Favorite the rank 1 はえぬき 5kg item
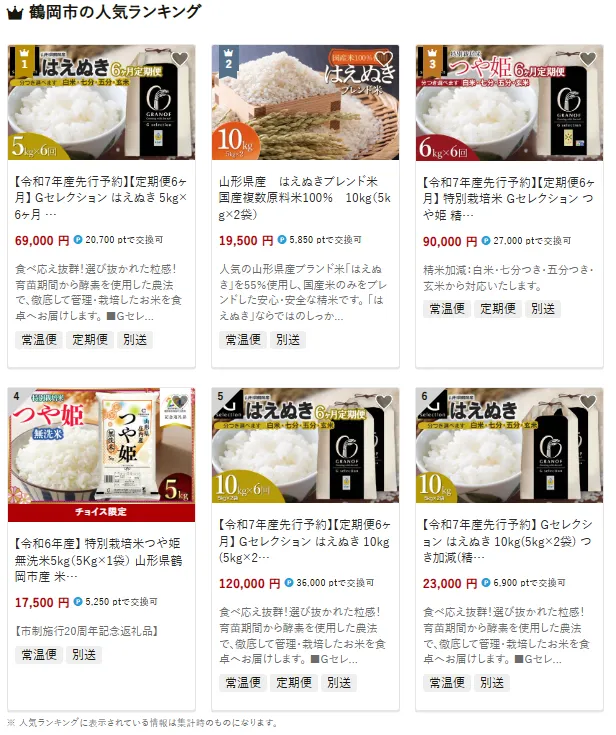 (179, 59)
